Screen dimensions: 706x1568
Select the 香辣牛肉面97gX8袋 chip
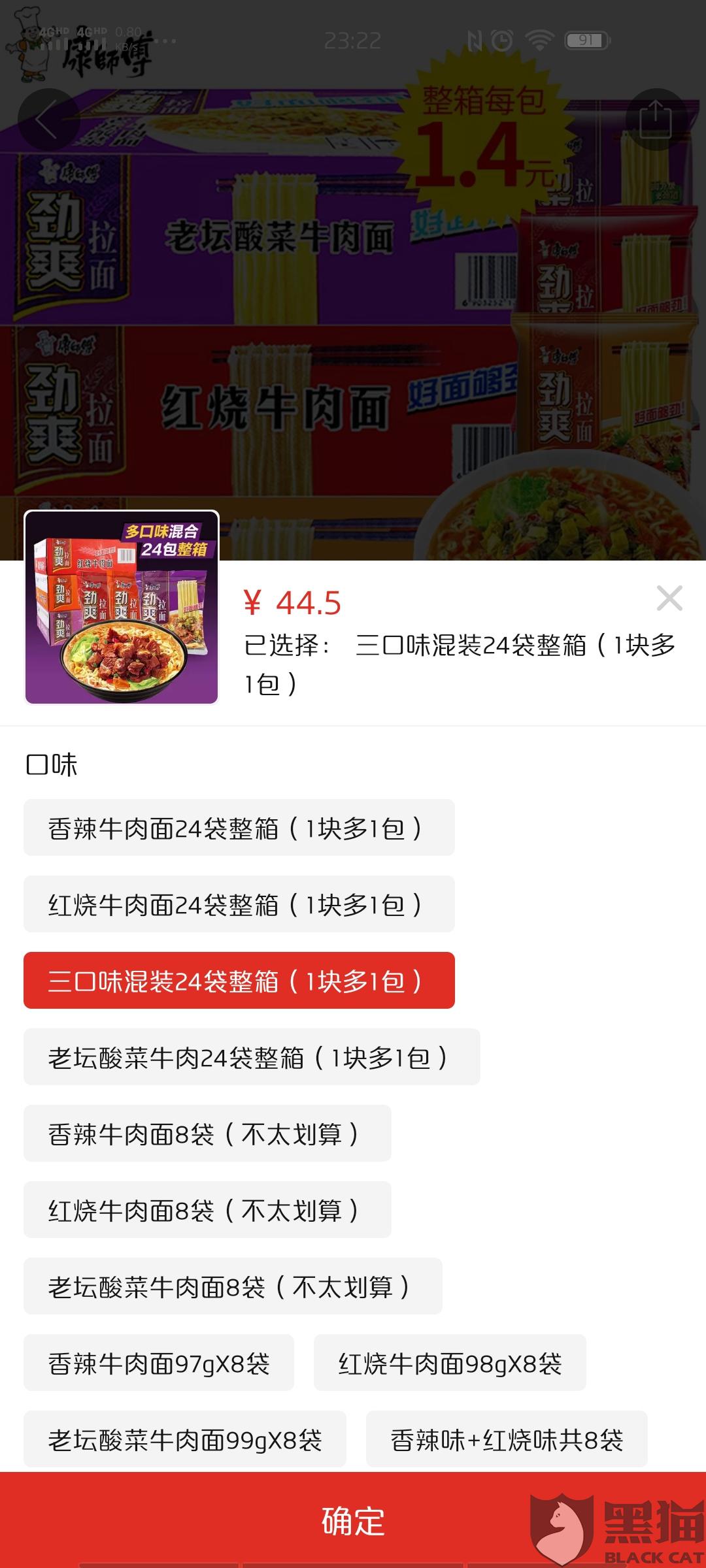coord(159,1363)
